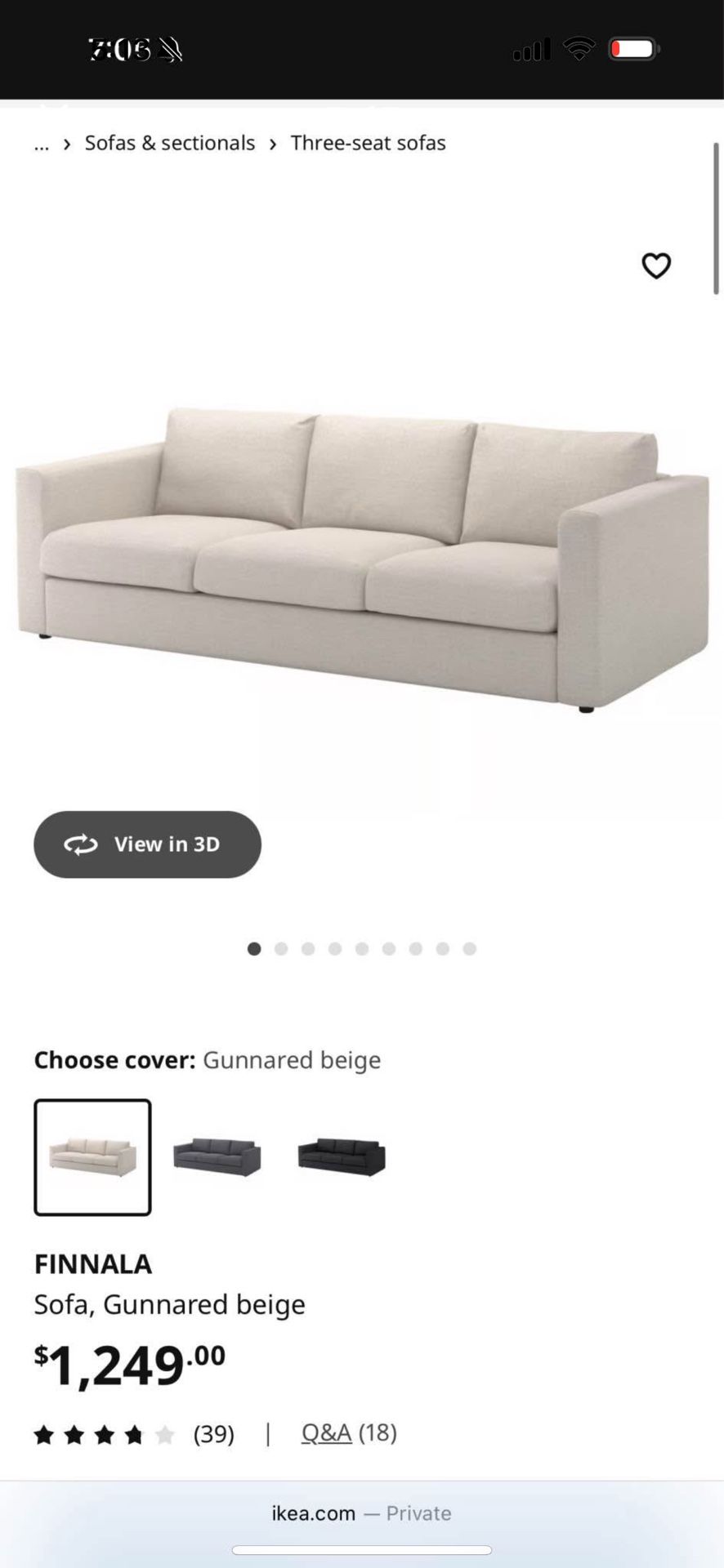Expand the collapsed breadcrumb ellipsis
The width and height of the screenshot is (724, 1568).
(41, 142)
